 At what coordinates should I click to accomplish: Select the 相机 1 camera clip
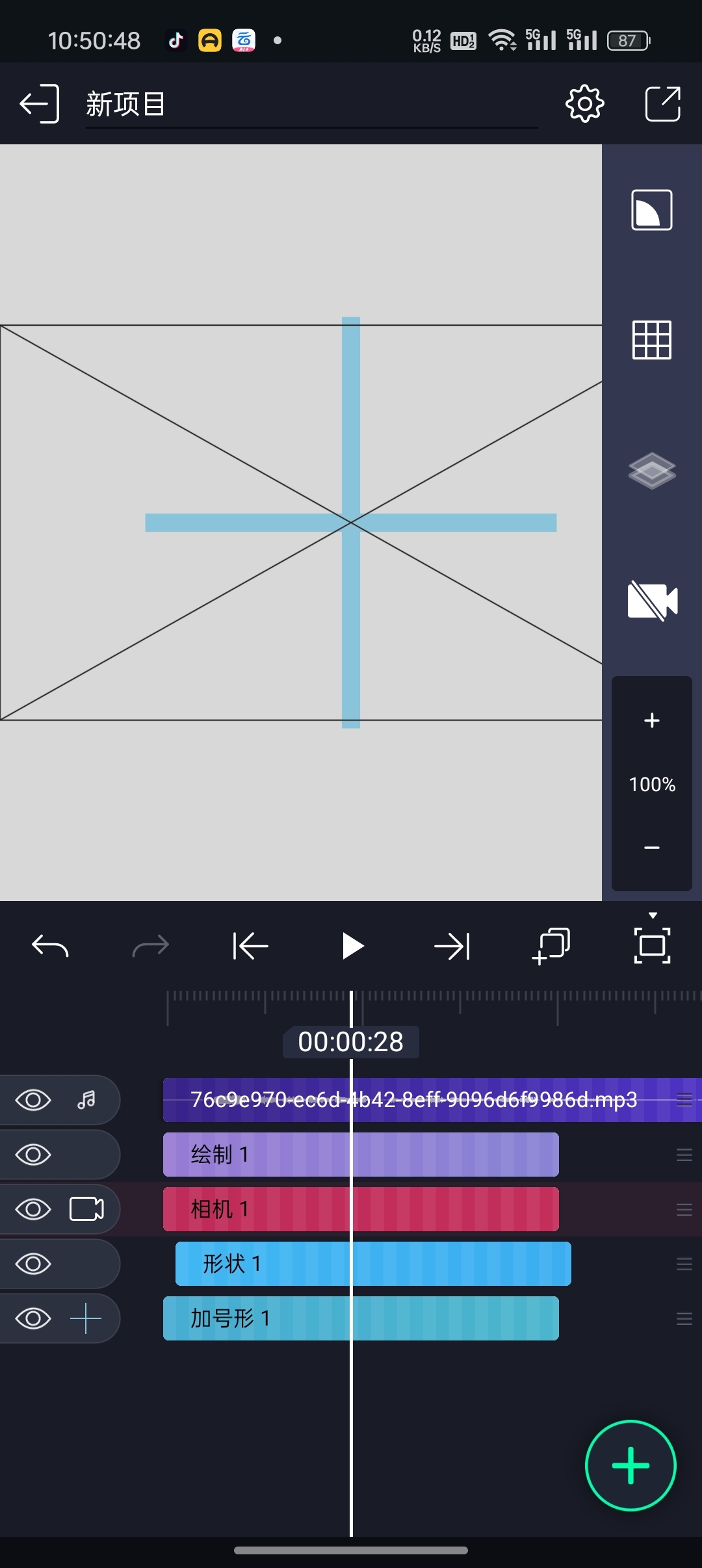tap(361, 1209)
